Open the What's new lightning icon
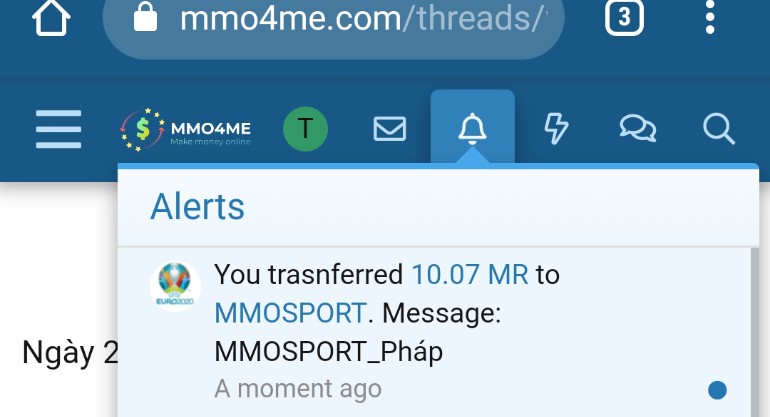Viewport: 770px width, 417px height. tap(555, 129)
